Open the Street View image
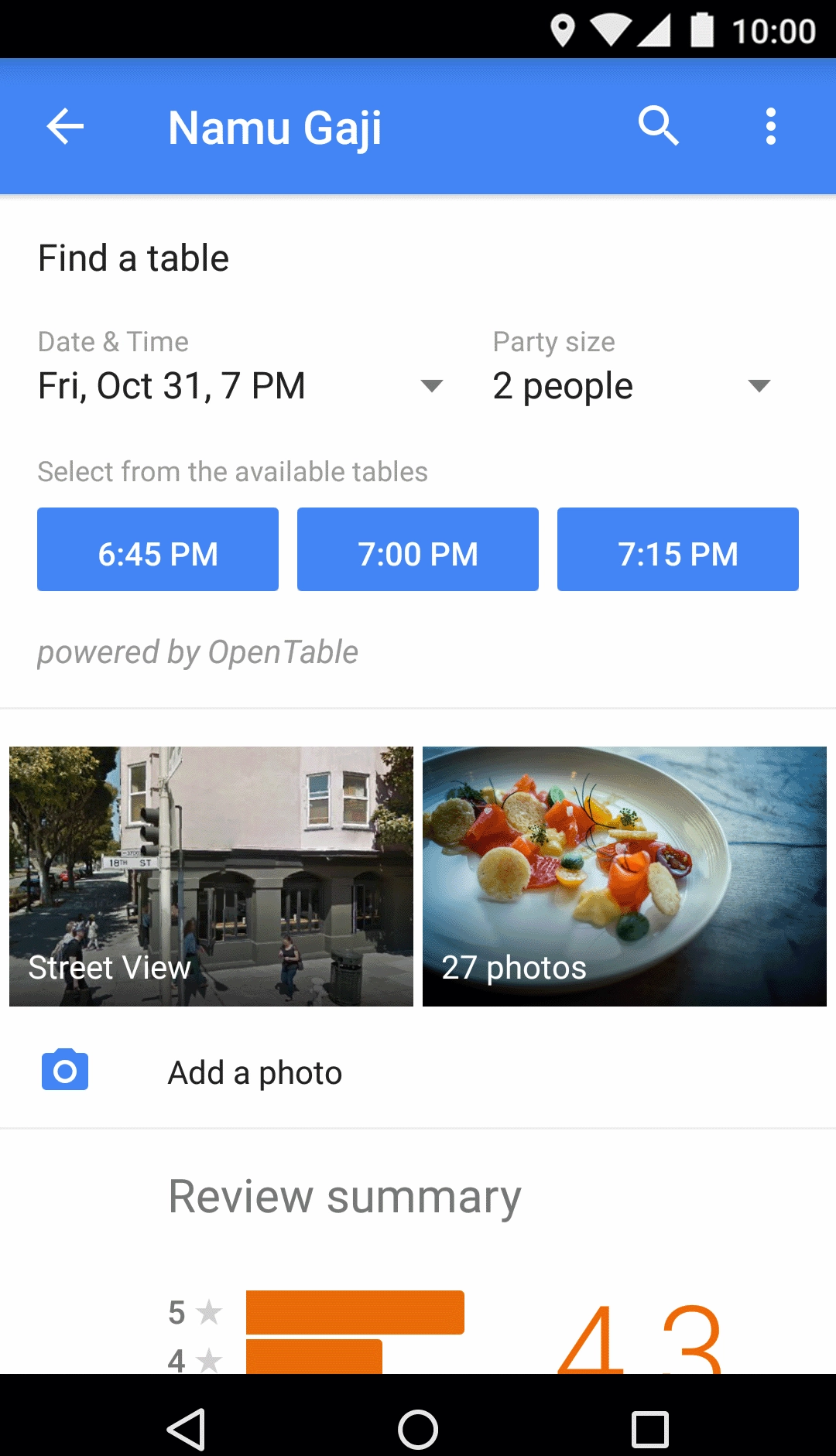The image size is (836, 1456). point(211,876)
